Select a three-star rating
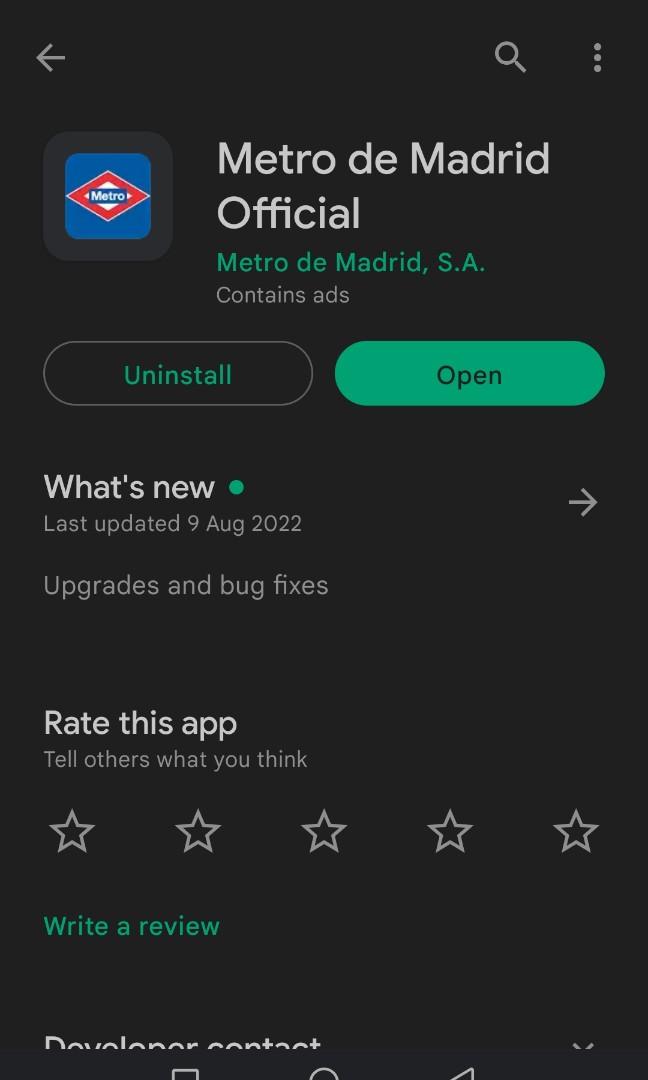The height and width of the screenshot is (1080, 648). click(324, 832)
